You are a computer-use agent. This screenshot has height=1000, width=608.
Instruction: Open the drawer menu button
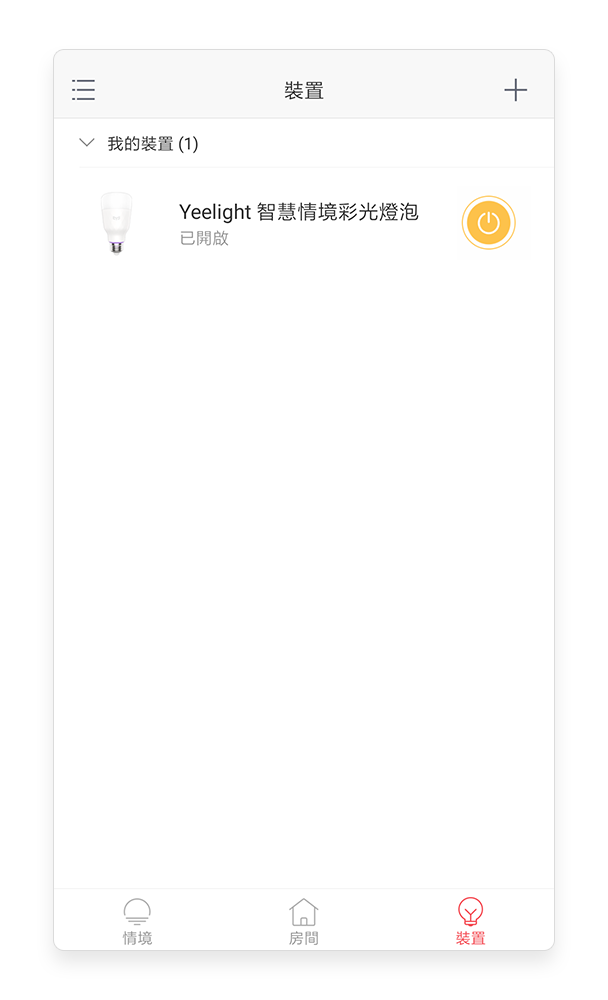click(x=84, y=90)
